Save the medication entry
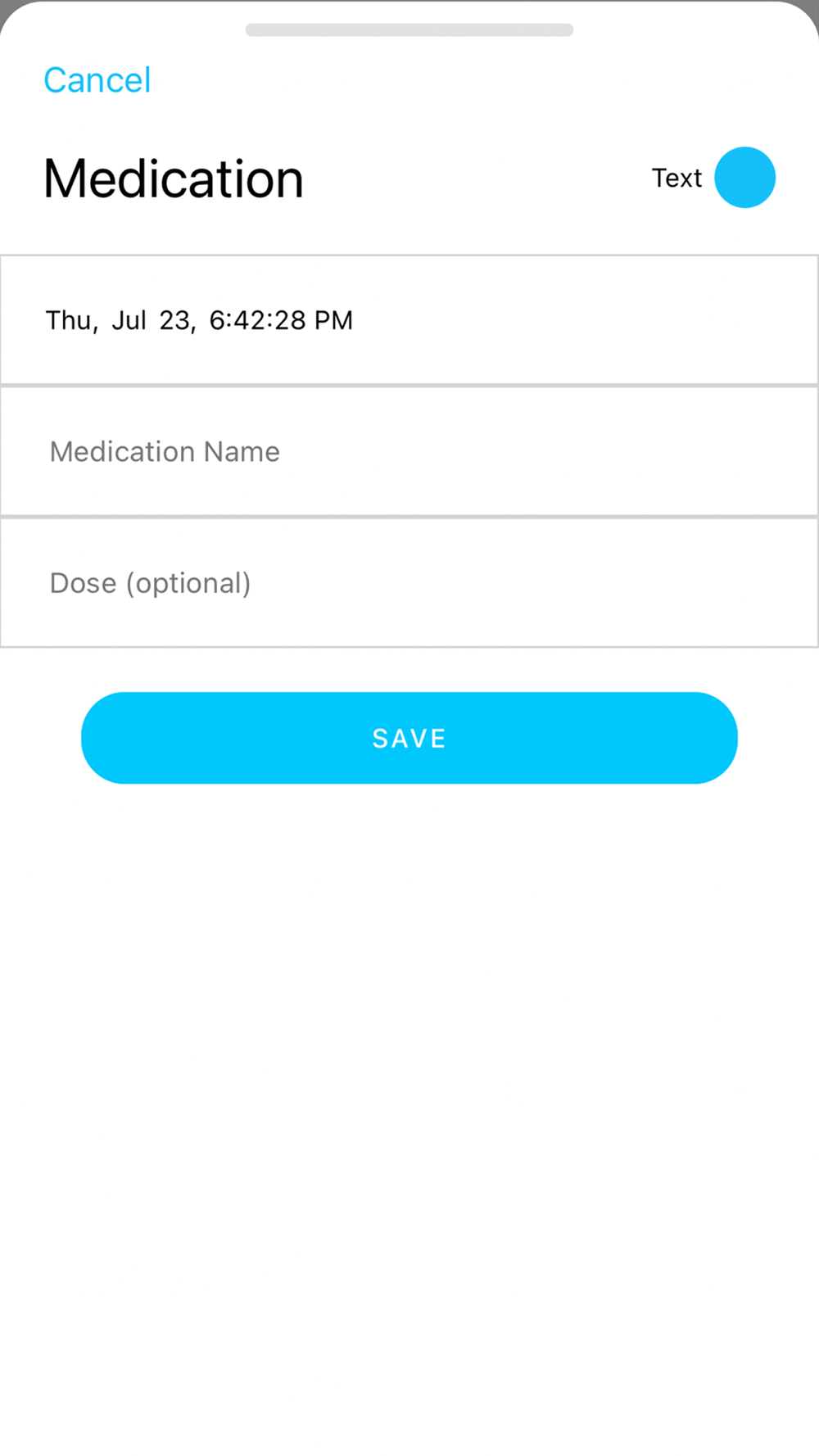The width and height of the screenshot is (819, 1456). (x=409, y=738)
